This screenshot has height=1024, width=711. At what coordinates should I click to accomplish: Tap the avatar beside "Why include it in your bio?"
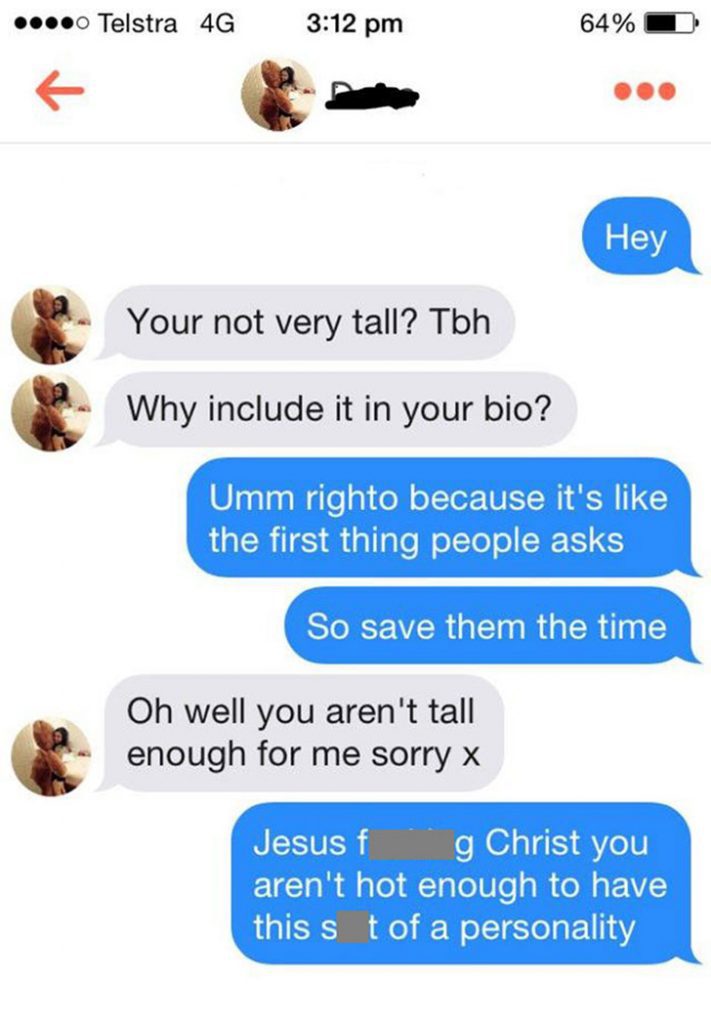pos(50,409)
